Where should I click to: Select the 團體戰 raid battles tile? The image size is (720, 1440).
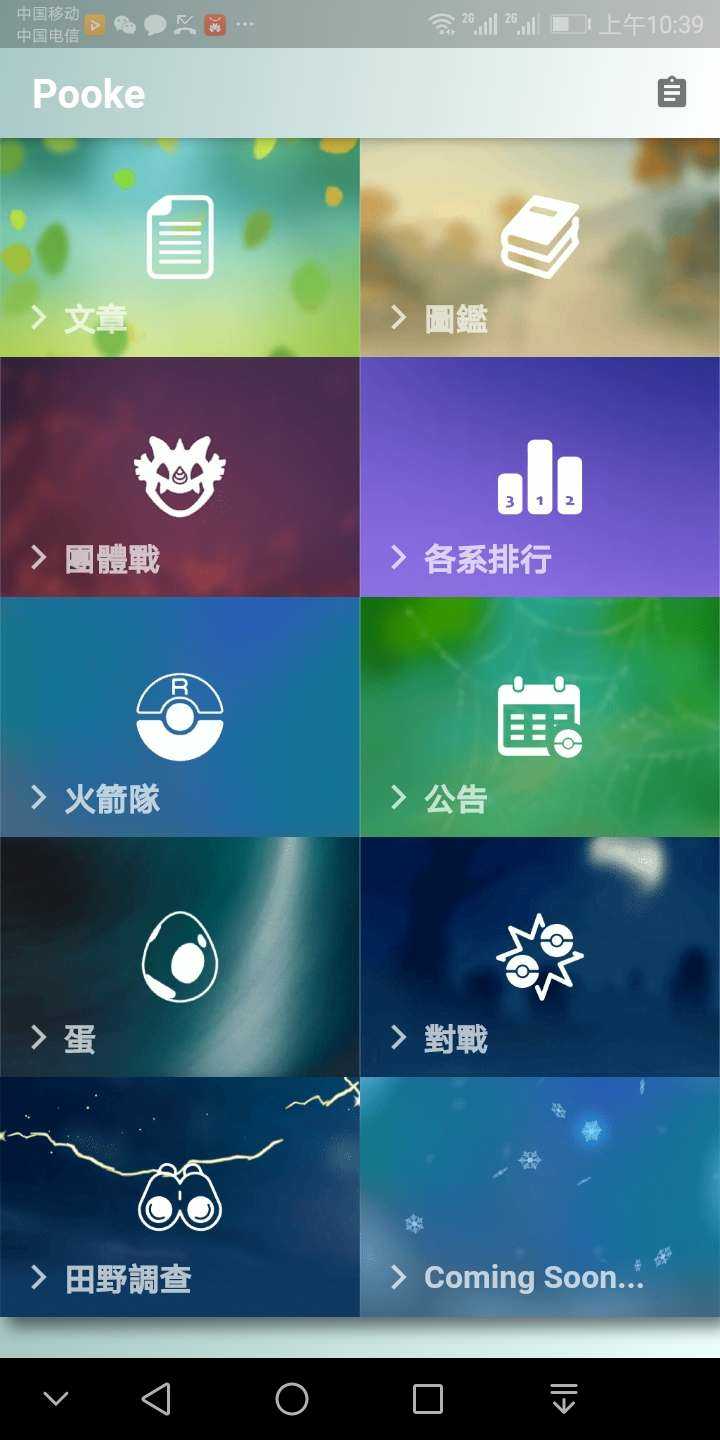click(x=180, y=478)
